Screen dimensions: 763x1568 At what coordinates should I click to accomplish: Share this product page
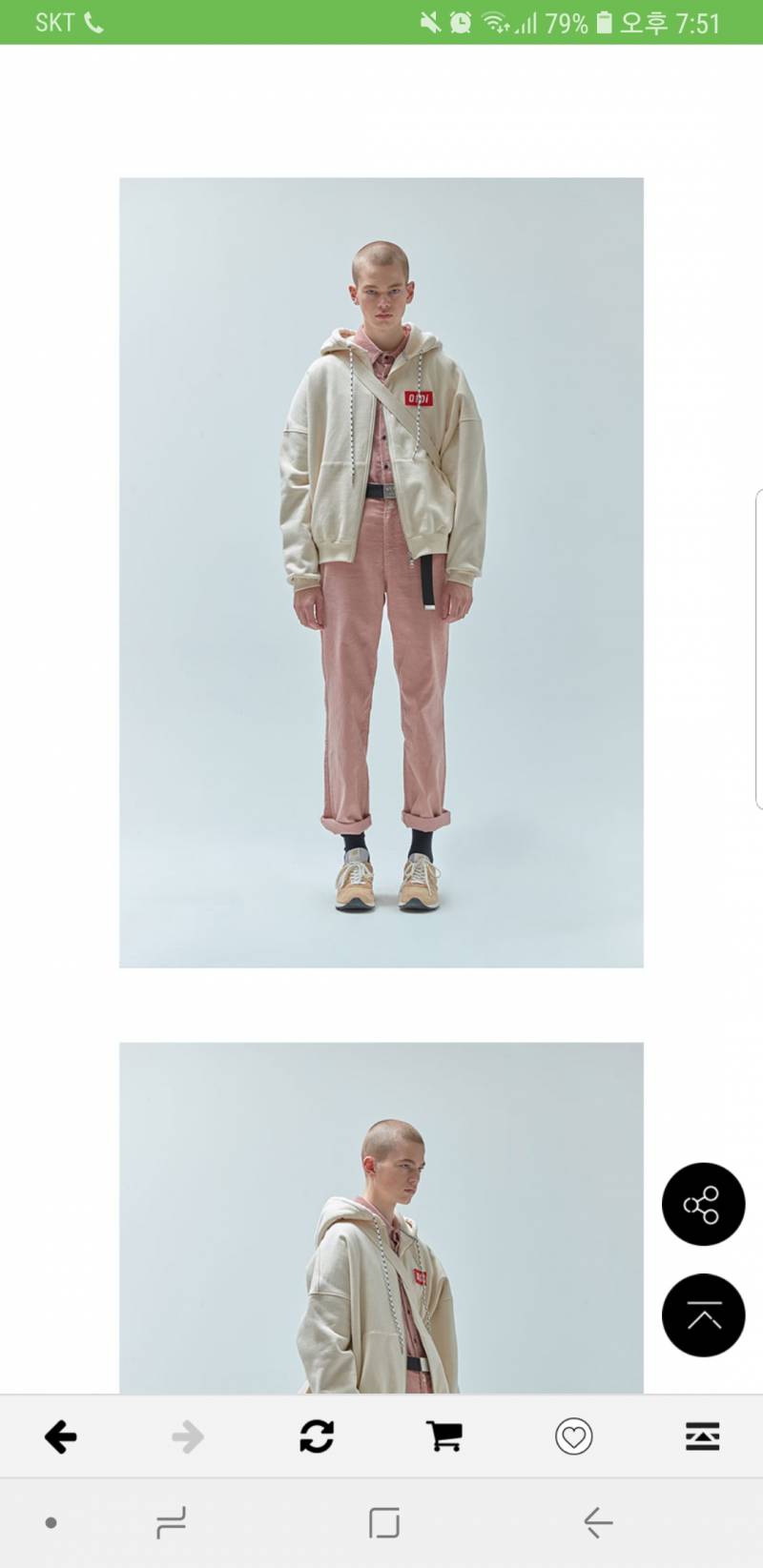pyautogui.click(x=703, y=1205)
